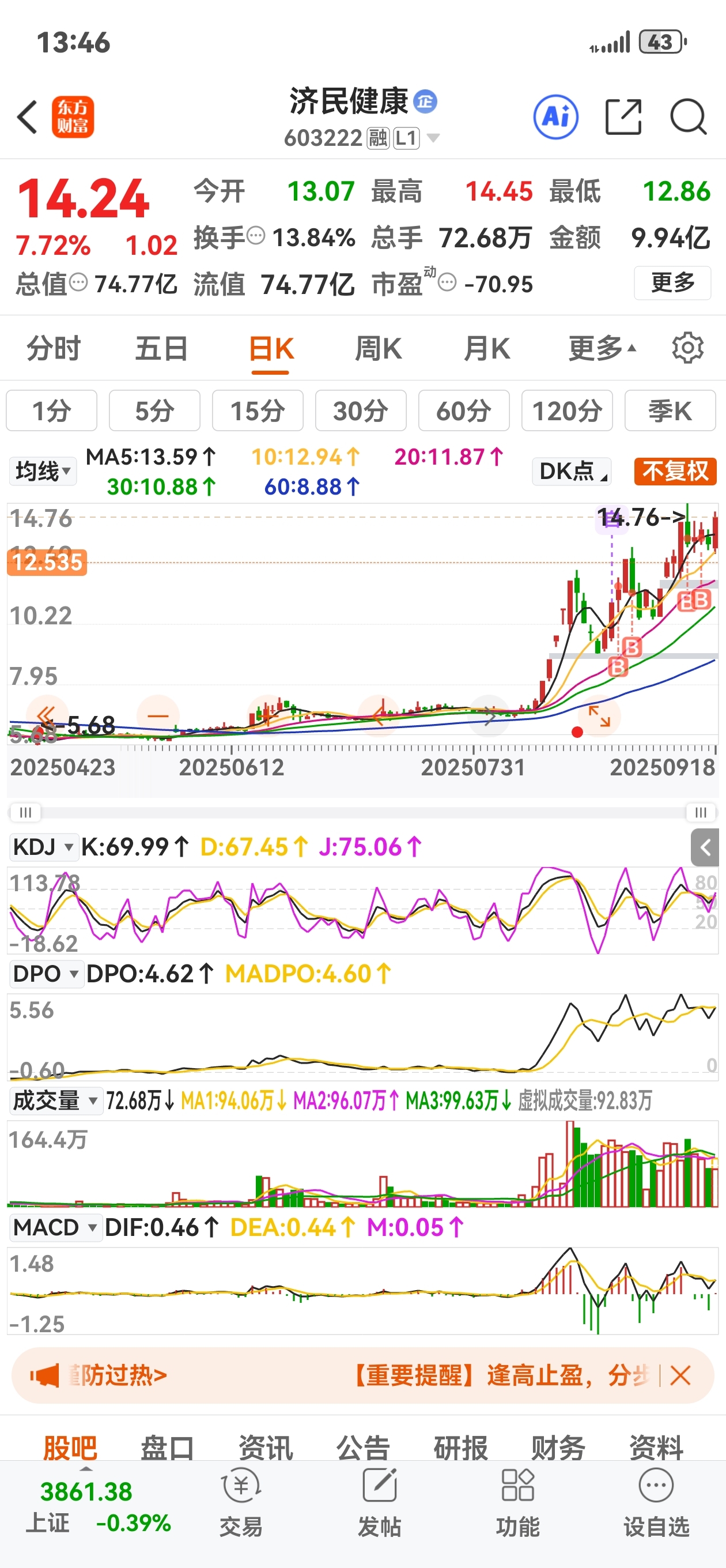Expand chart to fullscreen with arrows icon
Image resolution: width=726 pixels, height=1568 pixels.
point(599,717)
